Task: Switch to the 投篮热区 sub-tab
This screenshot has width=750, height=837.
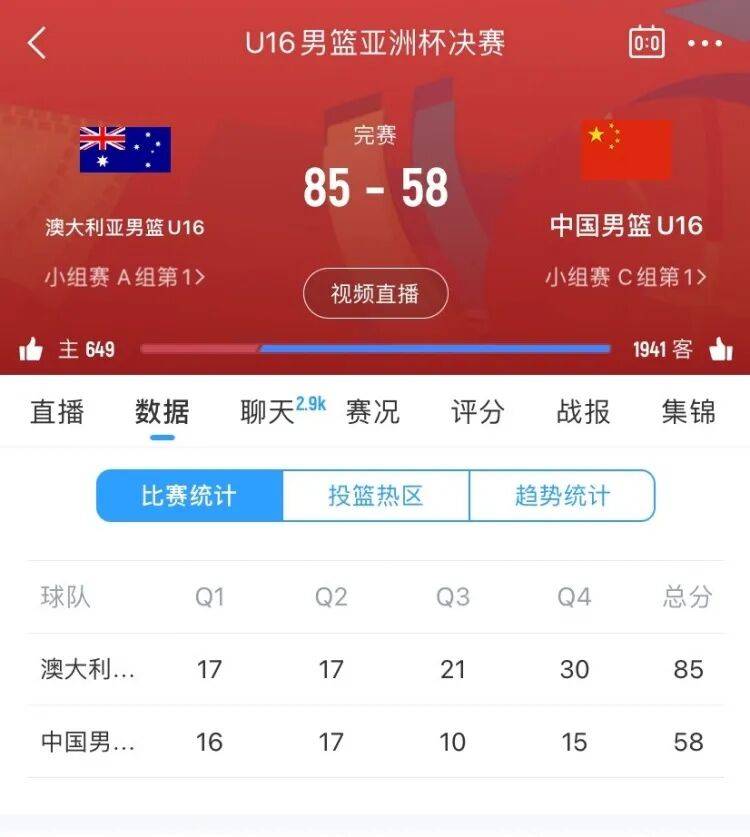Action: 375,494
